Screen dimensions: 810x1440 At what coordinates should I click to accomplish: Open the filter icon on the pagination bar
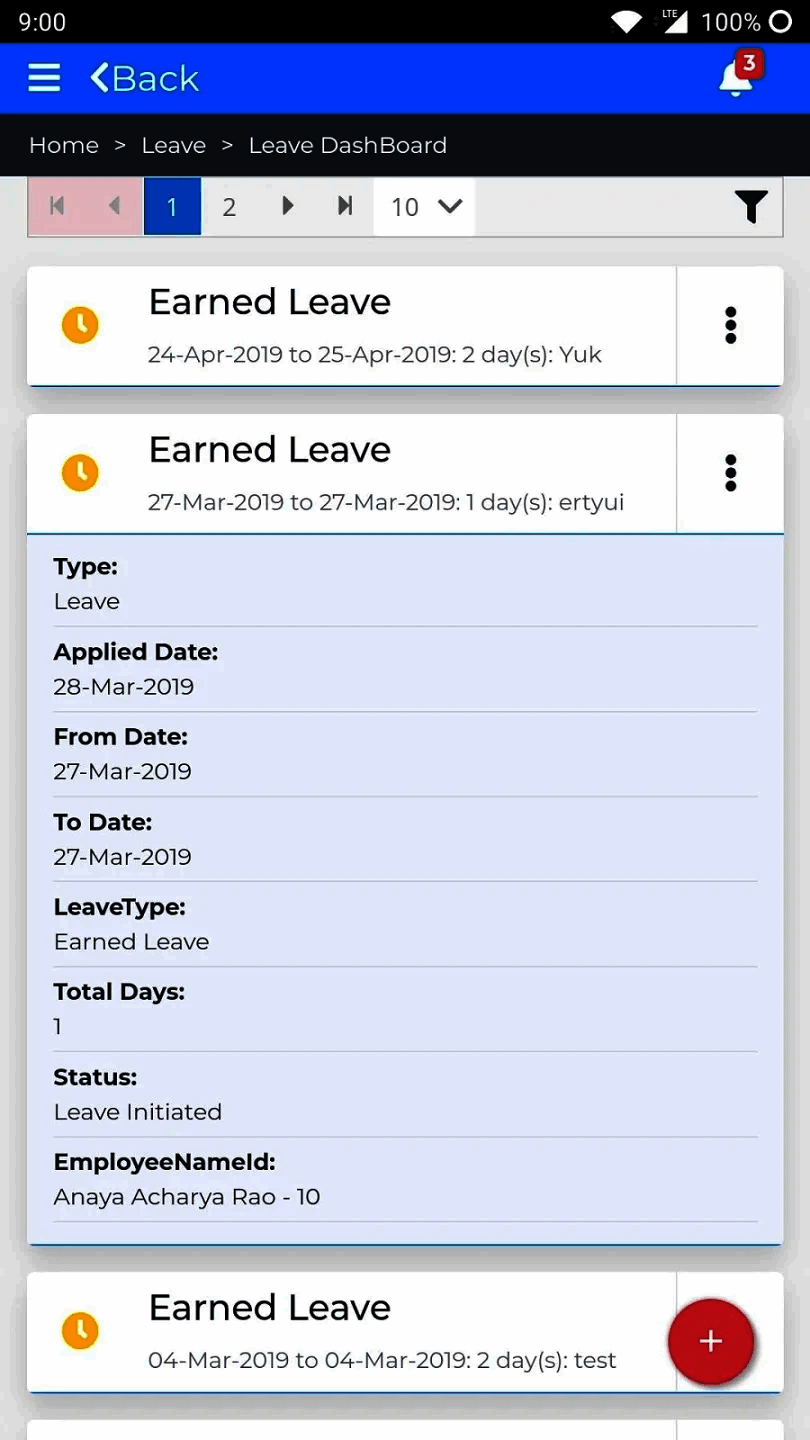click(x=751, y=206)
